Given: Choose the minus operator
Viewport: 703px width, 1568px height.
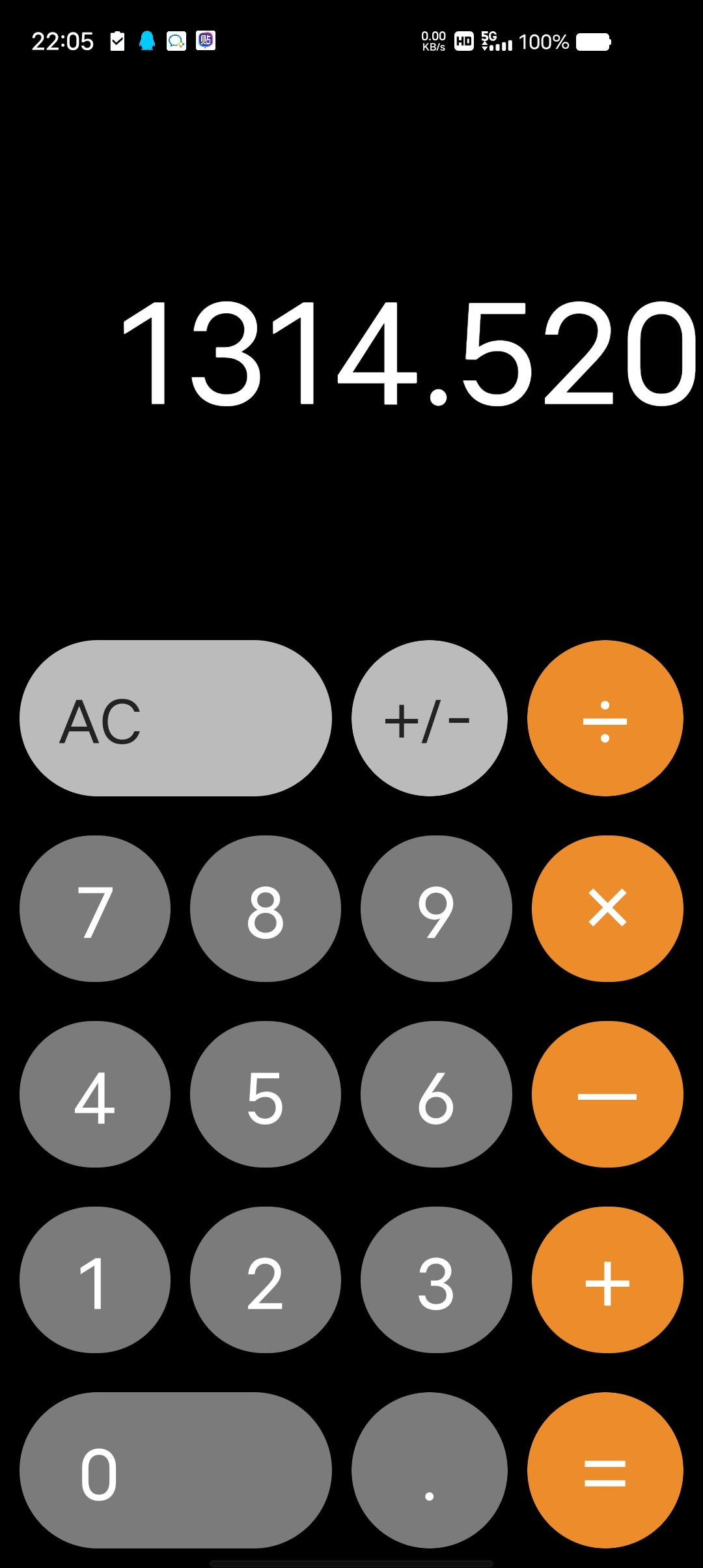Looking at the screenshot, I should [607, 1094].
